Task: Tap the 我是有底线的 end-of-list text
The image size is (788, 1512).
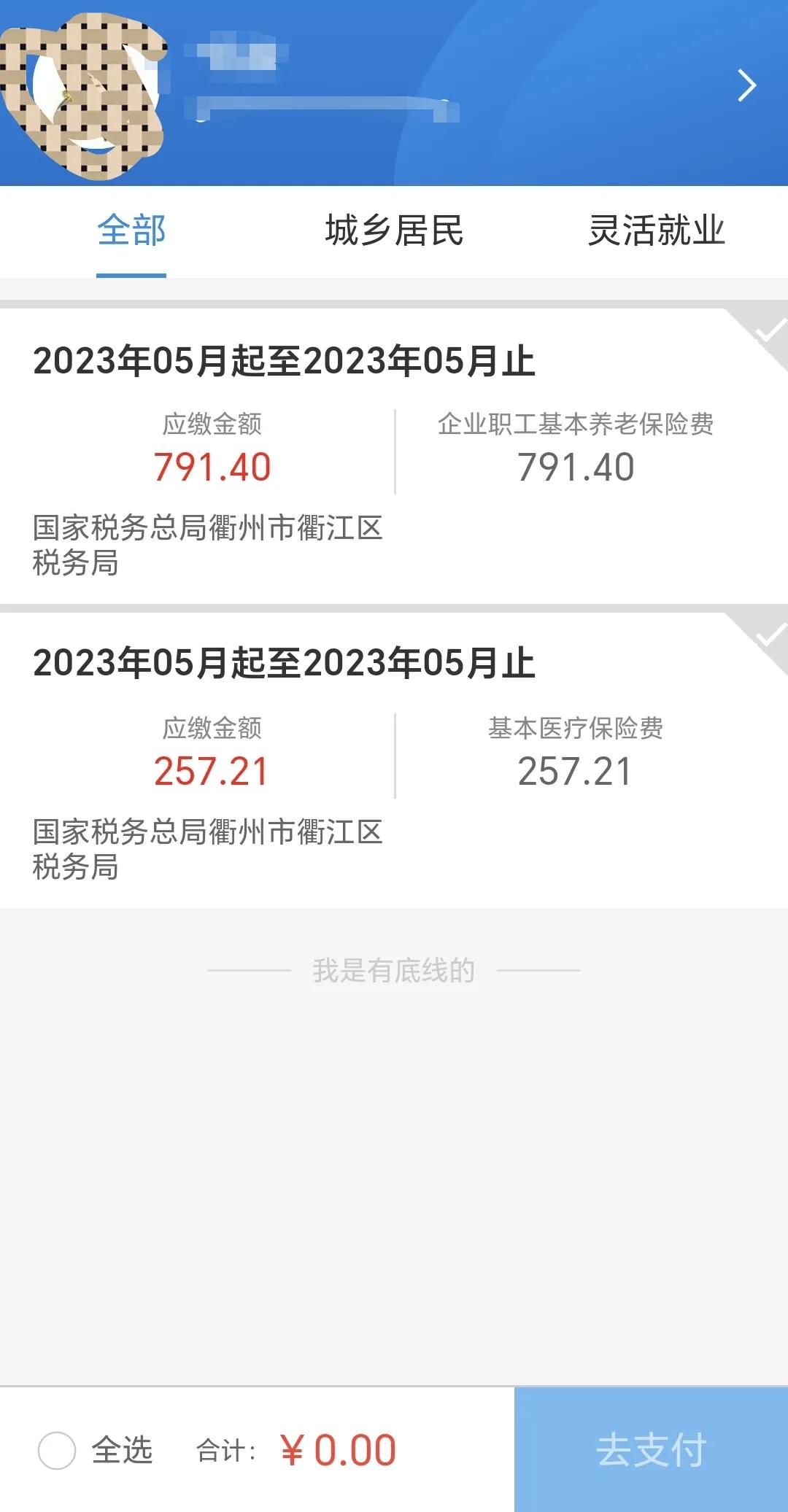Action: pos(394,969)
